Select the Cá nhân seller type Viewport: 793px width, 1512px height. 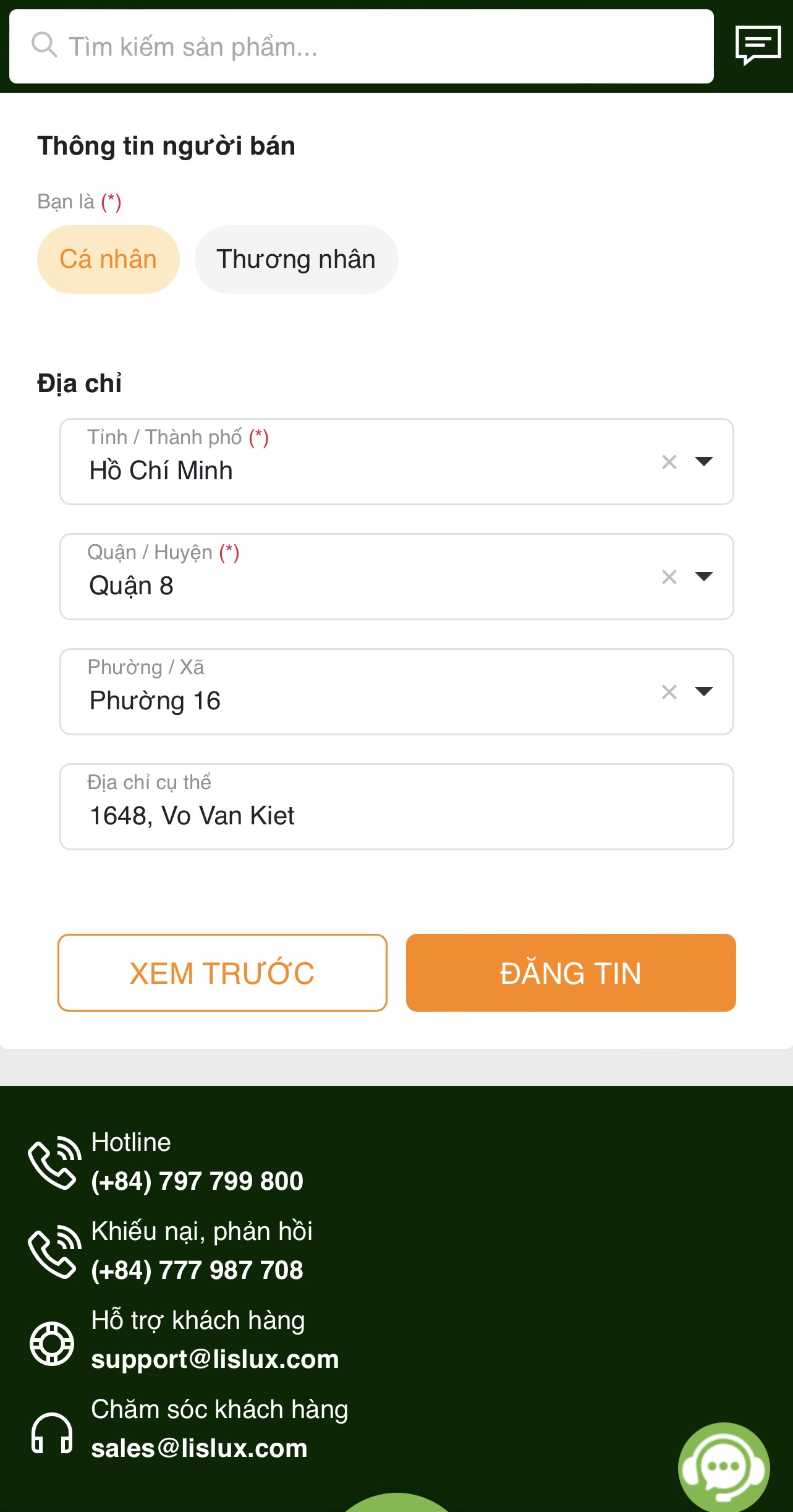[x=108, y=259]
